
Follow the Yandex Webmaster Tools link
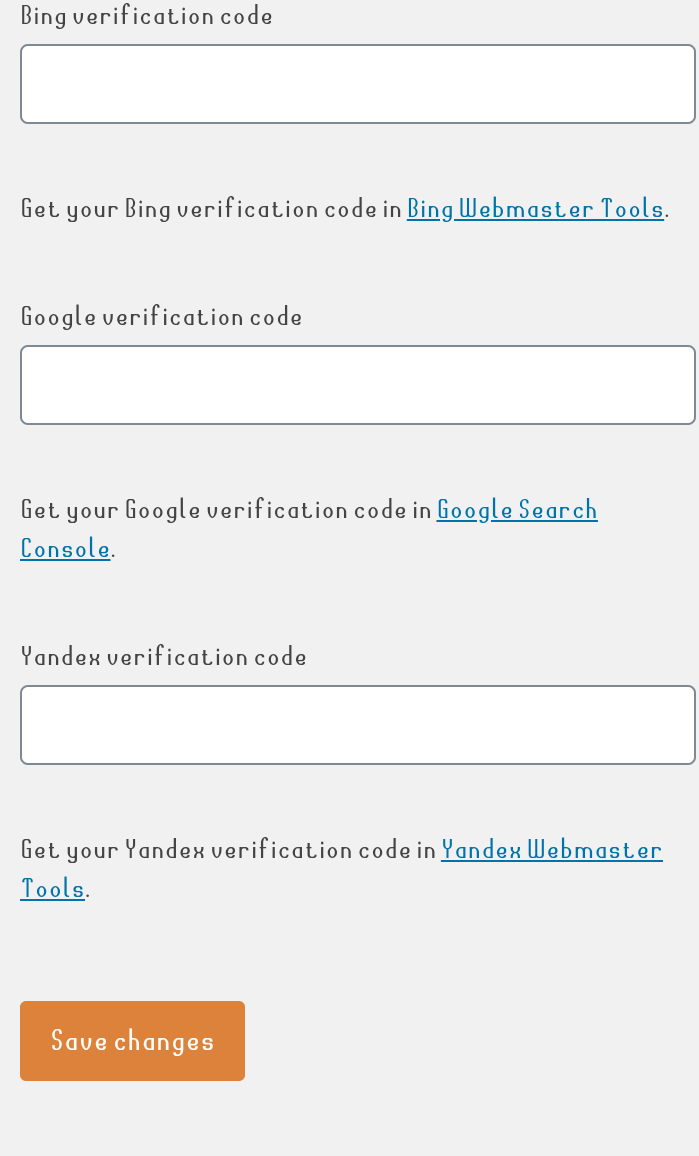551,850
